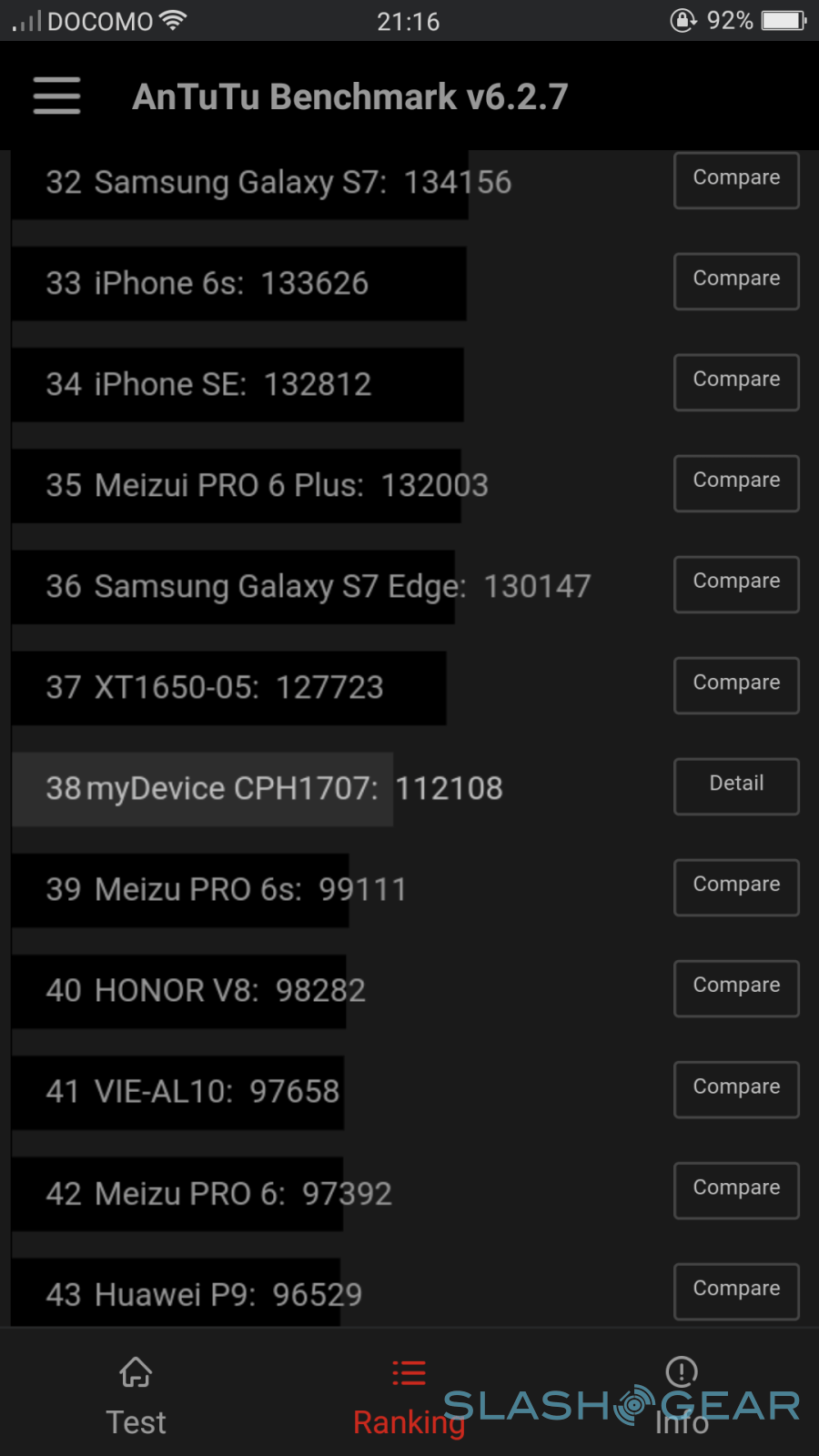This screenshot has width=819, height=1456.
Task: Open the hamburger drawer menu
Action: (x=56, y=96)
